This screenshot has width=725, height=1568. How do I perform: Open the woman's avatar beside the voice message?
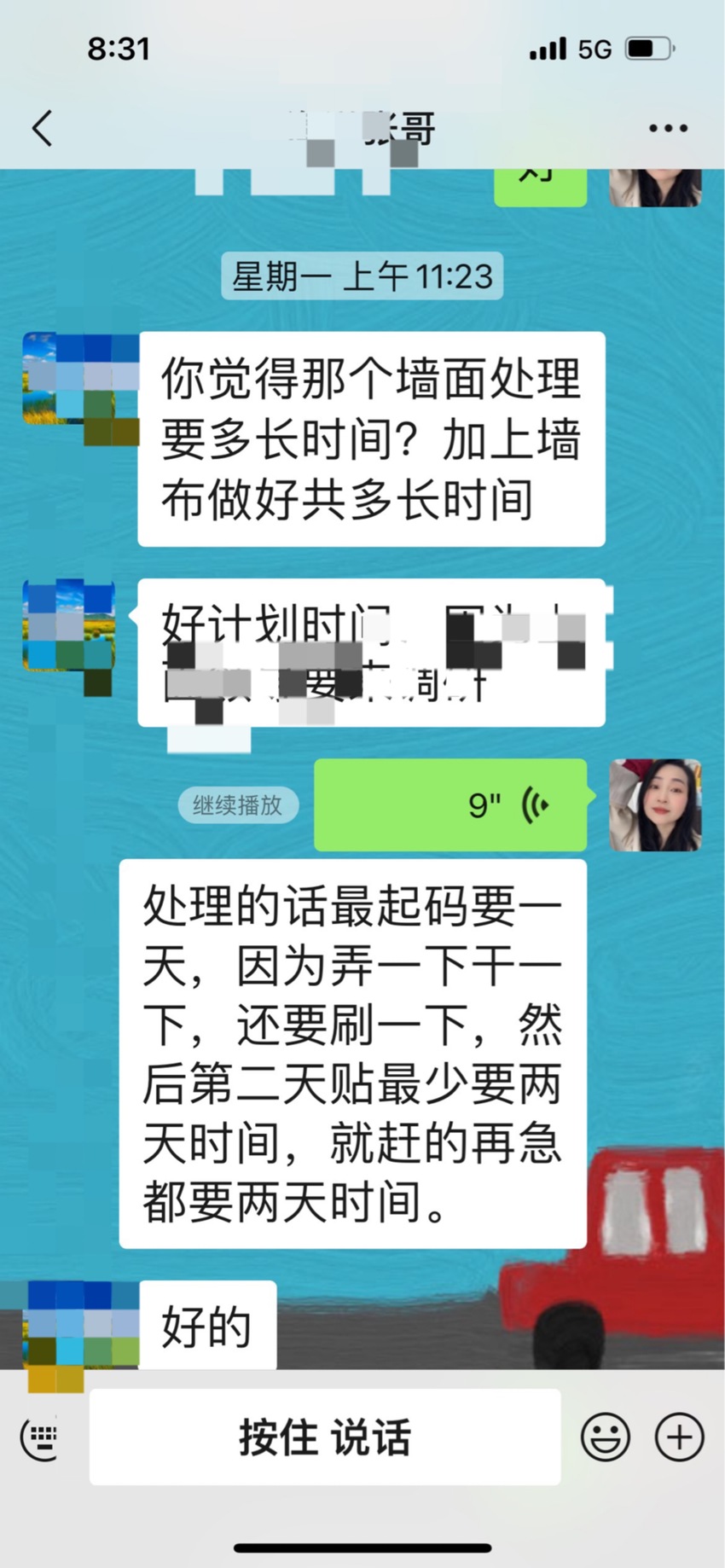(655, 804)
